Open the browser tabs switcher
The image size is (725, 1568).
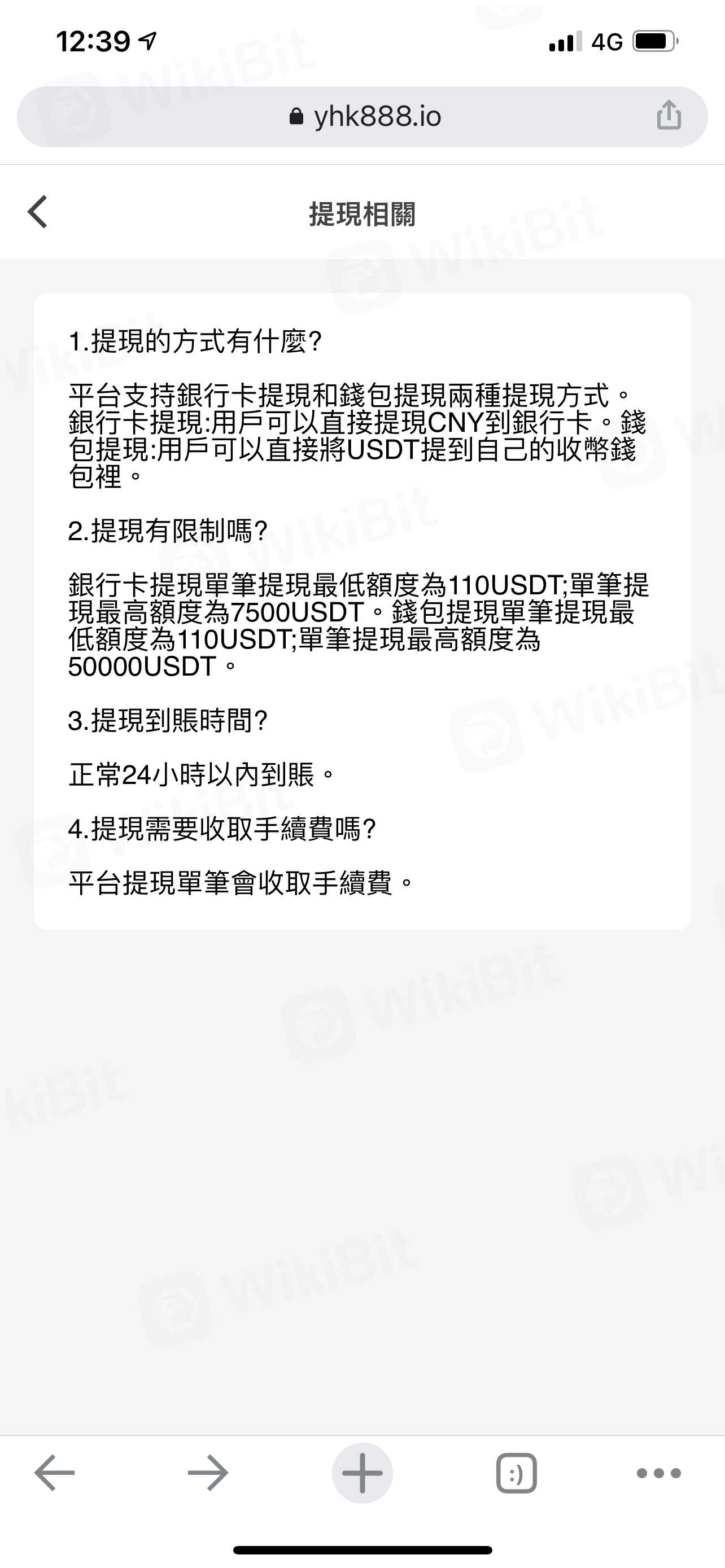pos(516,1473)
